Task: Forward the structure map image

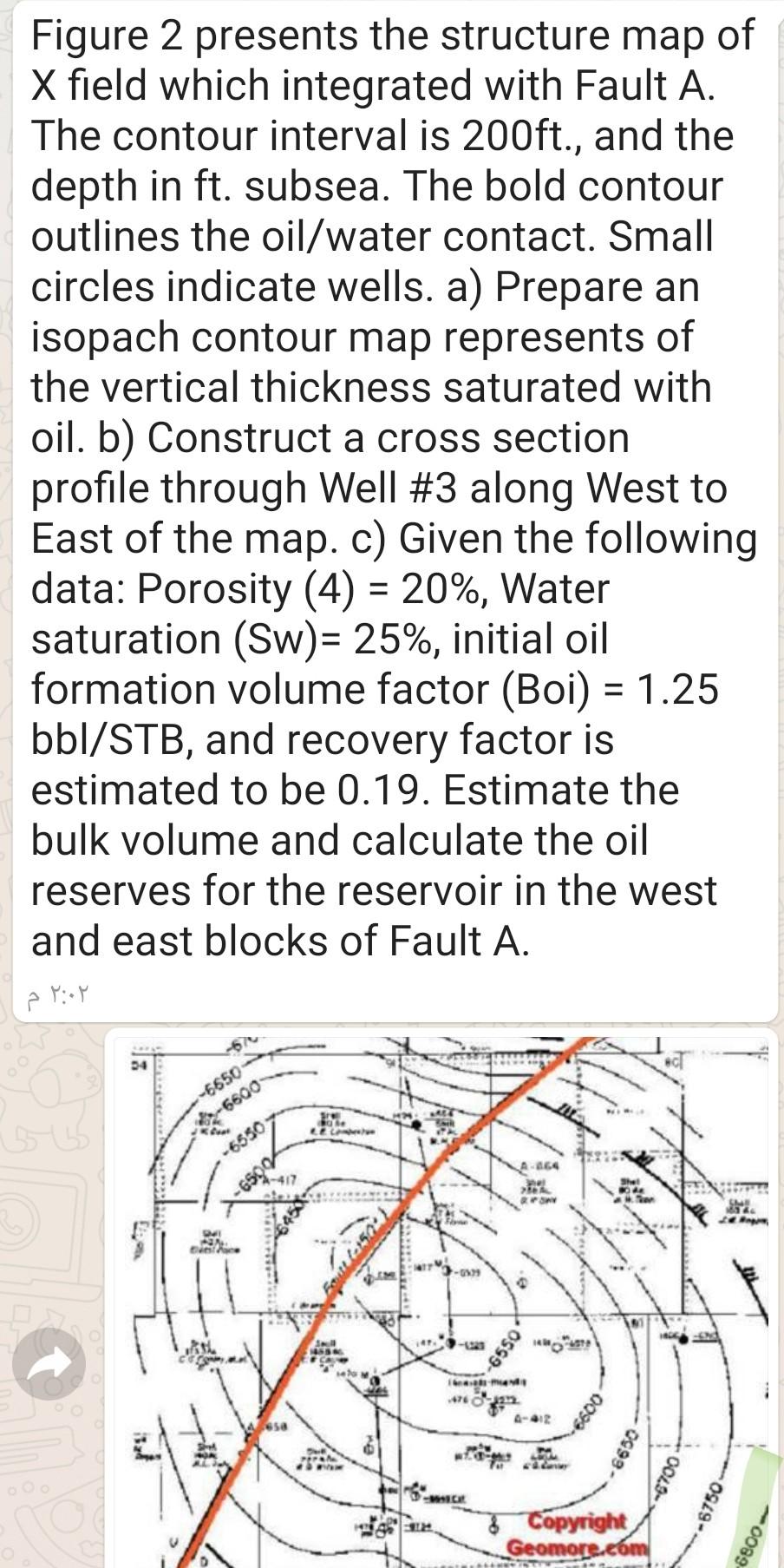Action: (49, 1363)
